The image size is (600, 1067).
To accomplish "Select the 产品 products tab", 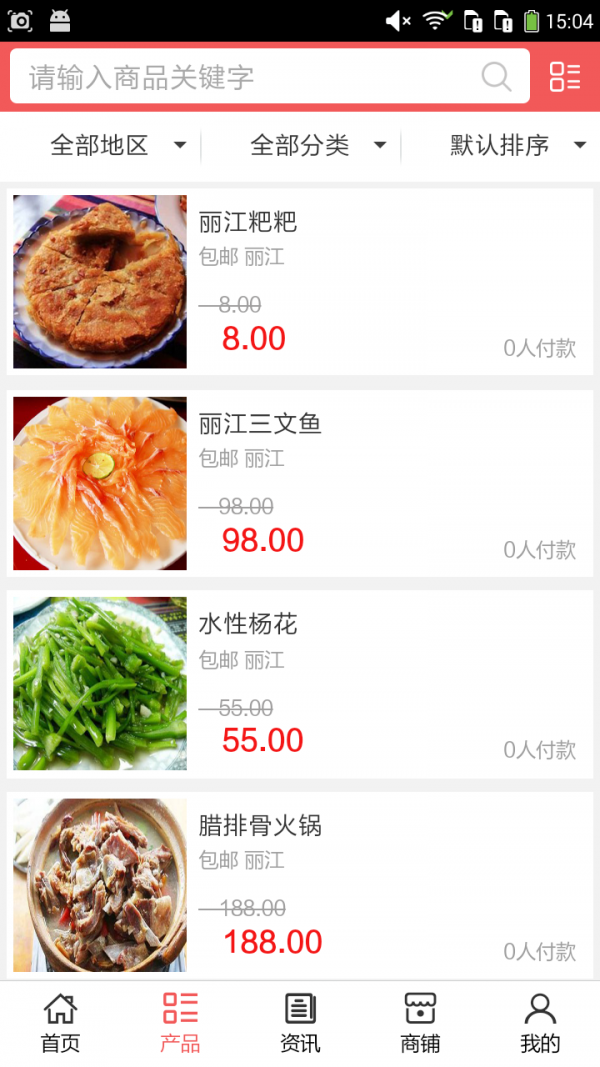I will coord(180,1023).
